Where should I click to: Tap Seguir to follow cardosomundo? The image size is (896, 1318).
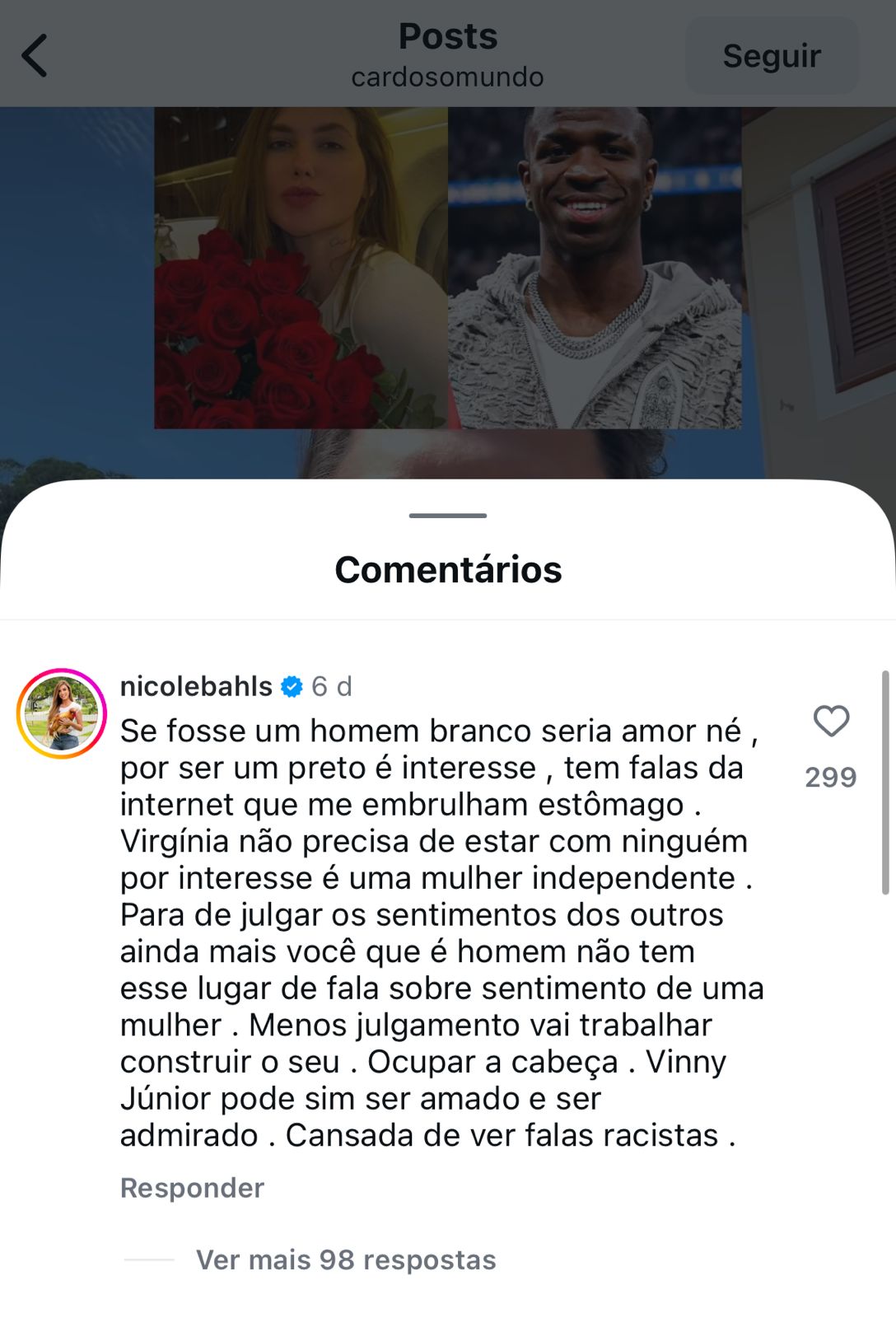tap(772, 56)
